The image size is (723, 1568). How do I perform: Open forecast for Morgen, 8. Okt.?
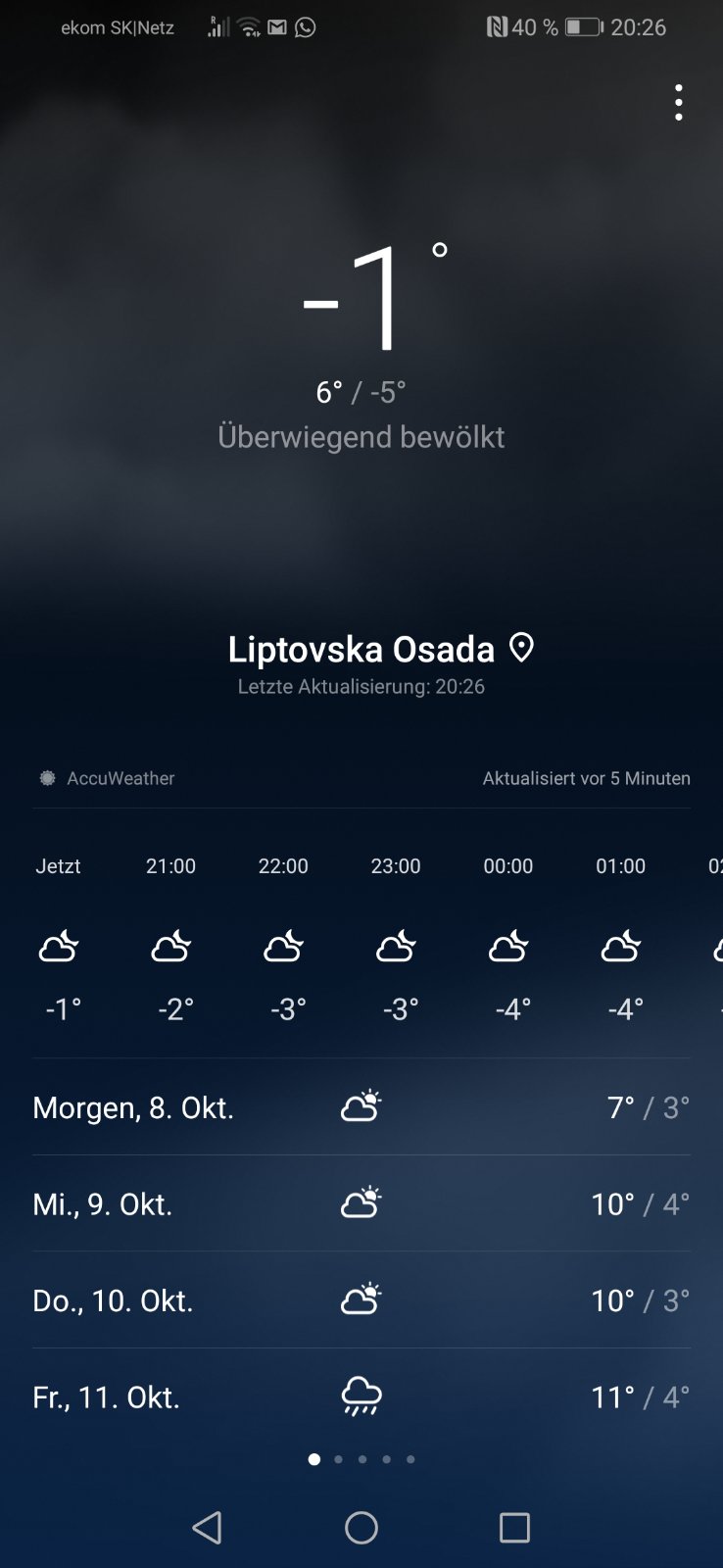point(361,1107)
